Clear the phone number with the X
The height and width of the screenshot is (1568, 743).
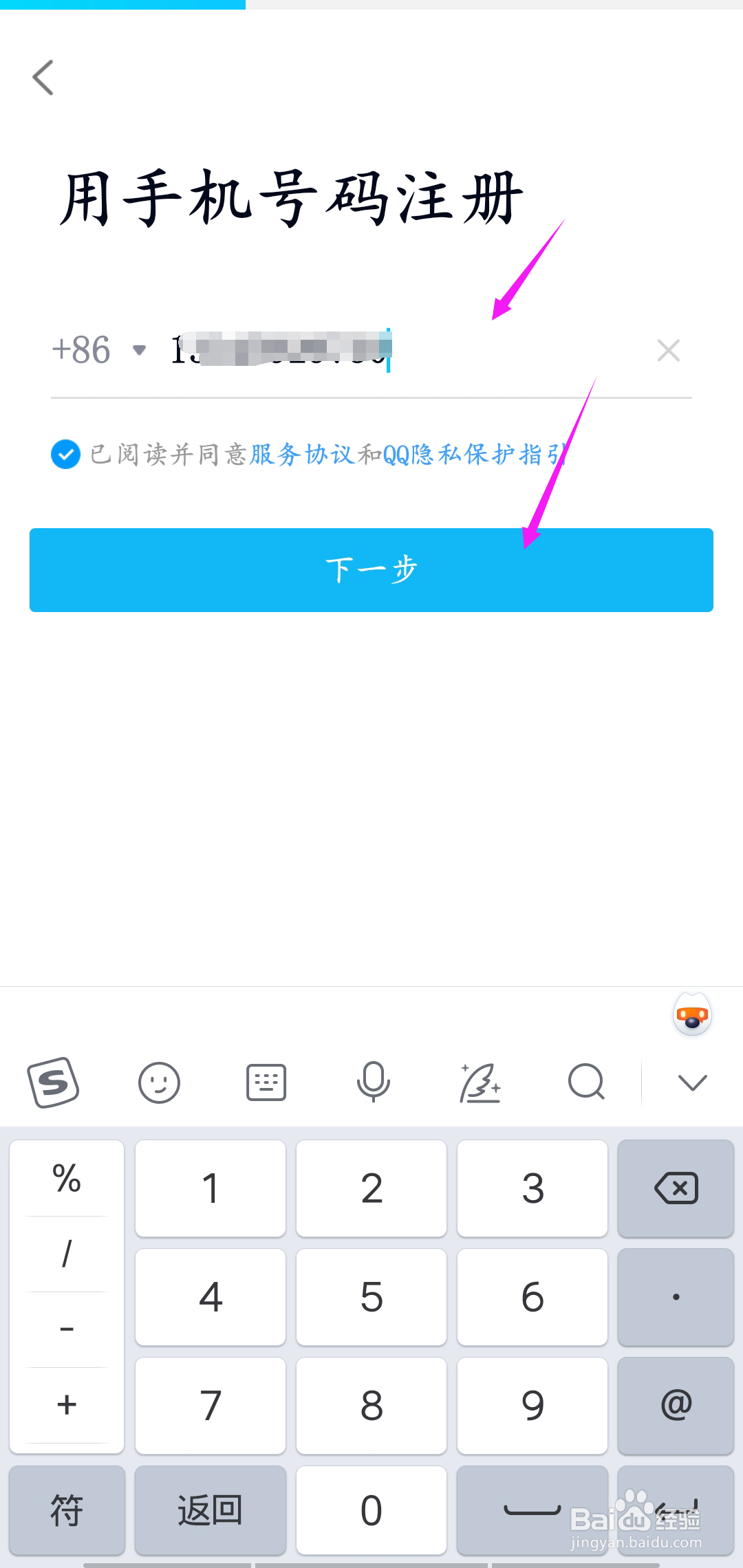[668, 351]
